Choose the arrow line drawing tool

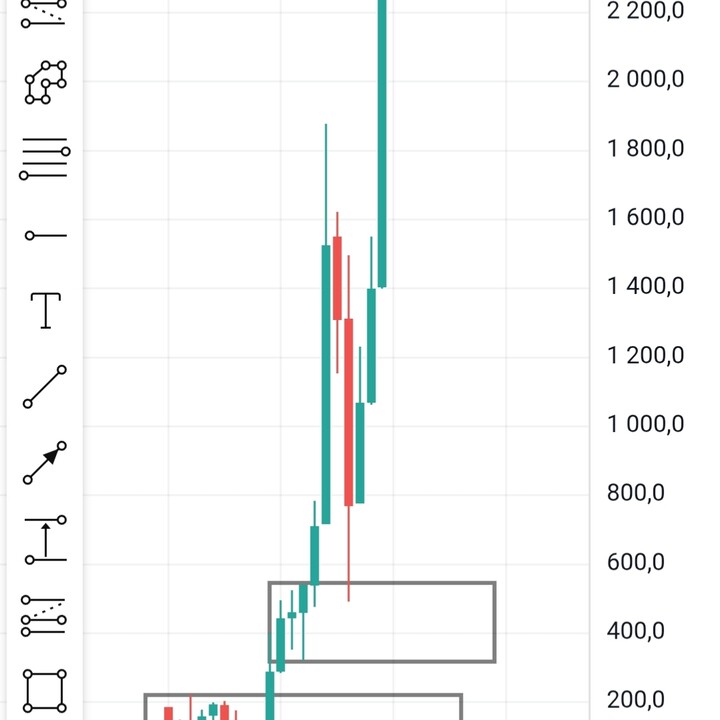coord(45,463)
